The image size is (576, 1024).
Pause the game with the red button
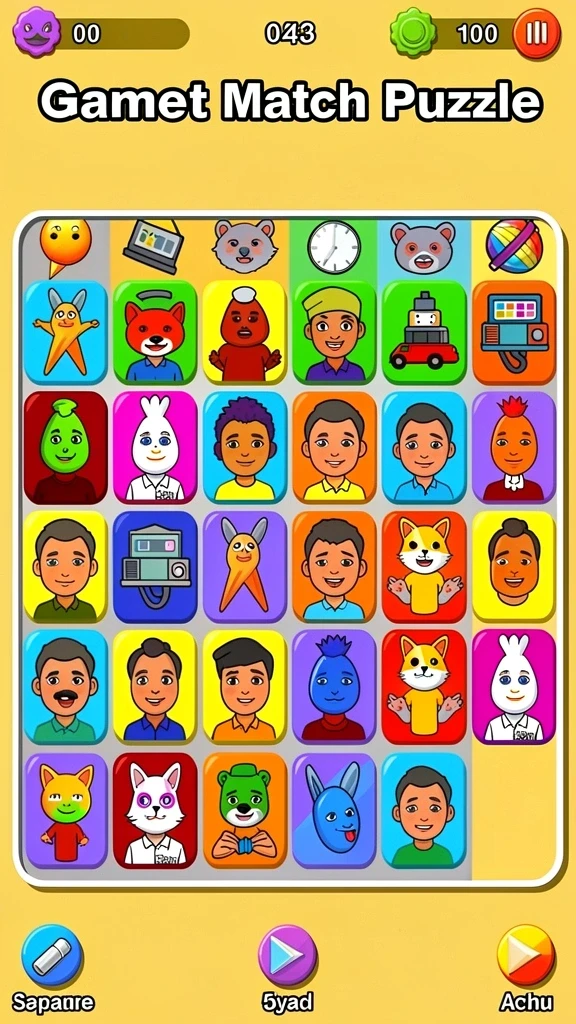coord(536,33)
